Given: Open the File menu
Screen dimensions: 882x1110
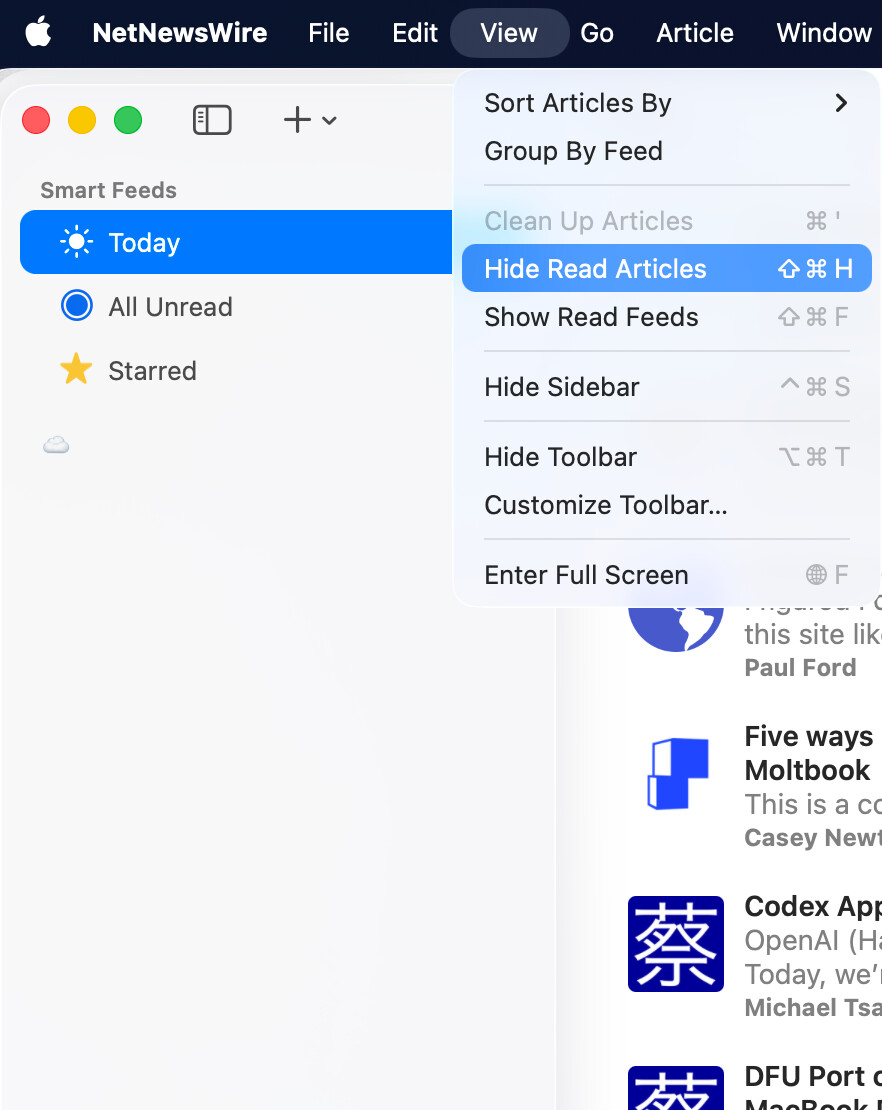Looking at the screenshot, I should coord(328,33).
